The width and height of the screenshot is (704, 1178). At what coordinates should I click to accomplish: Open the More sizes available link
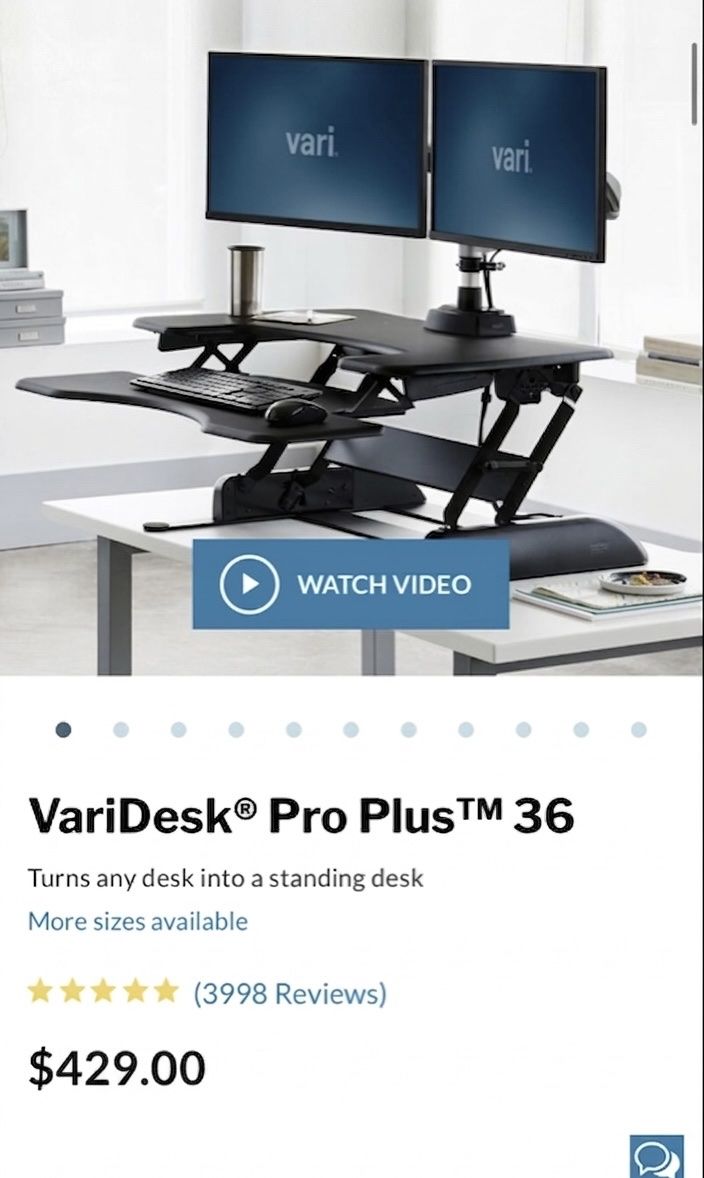[137, 921]
